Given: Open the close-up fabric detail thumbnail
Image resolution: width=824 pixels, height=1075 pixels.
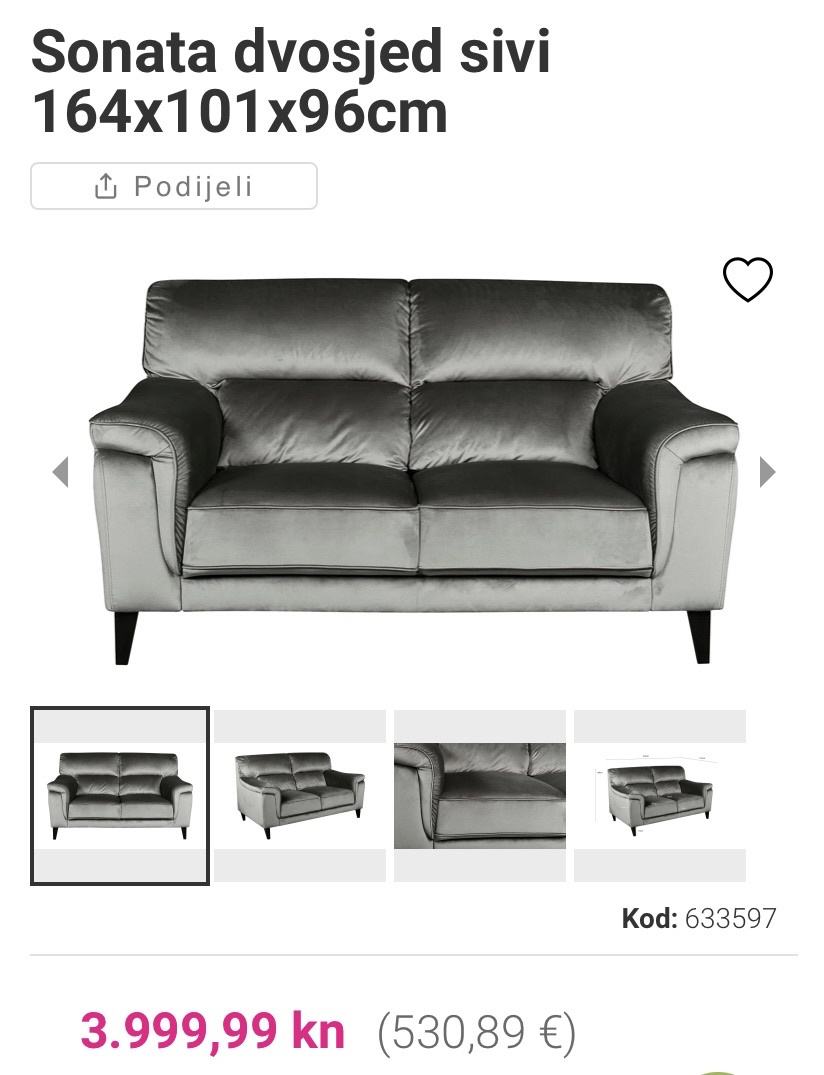Looking at the screenshot, I should (480, 796).
